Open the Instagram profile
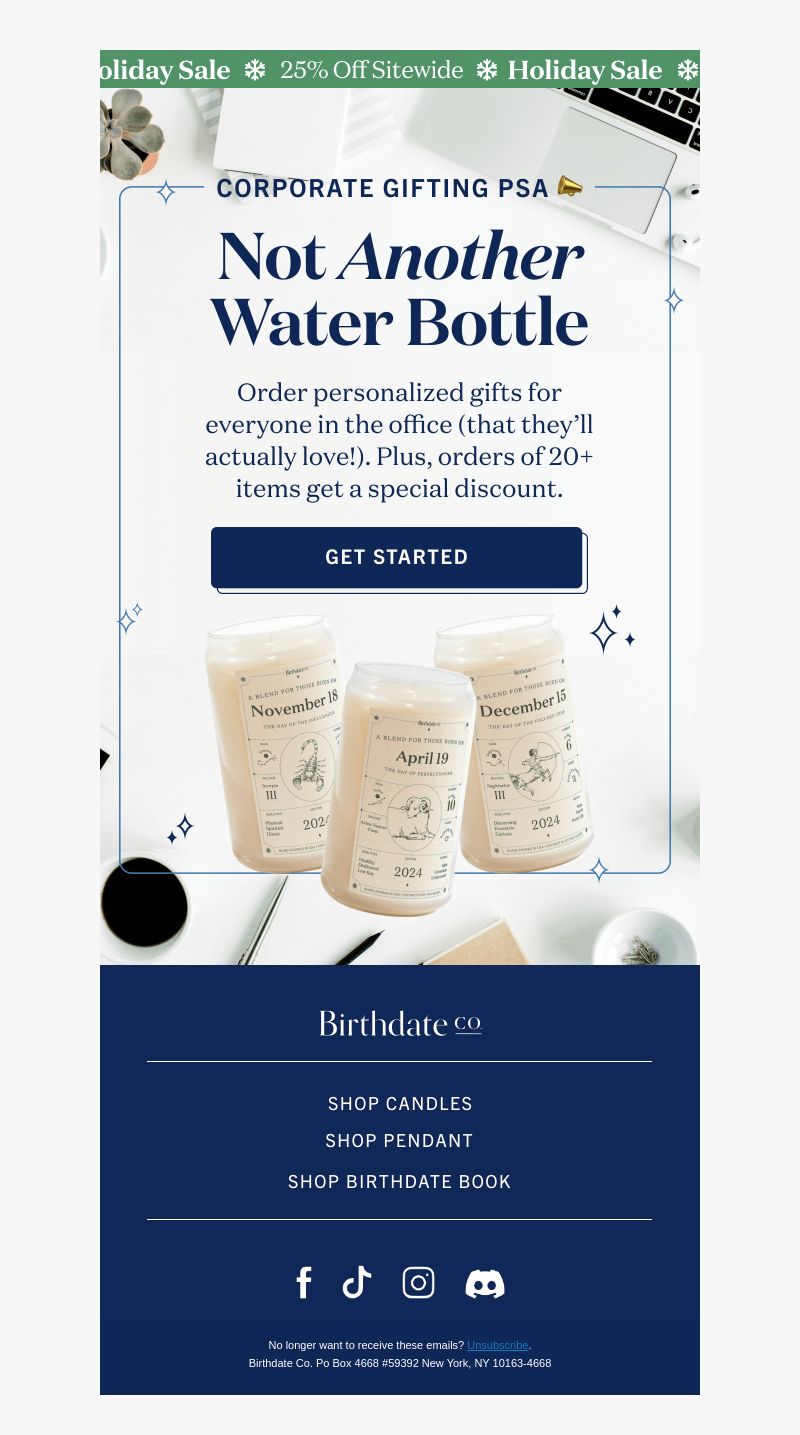The width and height of the screenshot is (800, 1435). [418, 1282]
